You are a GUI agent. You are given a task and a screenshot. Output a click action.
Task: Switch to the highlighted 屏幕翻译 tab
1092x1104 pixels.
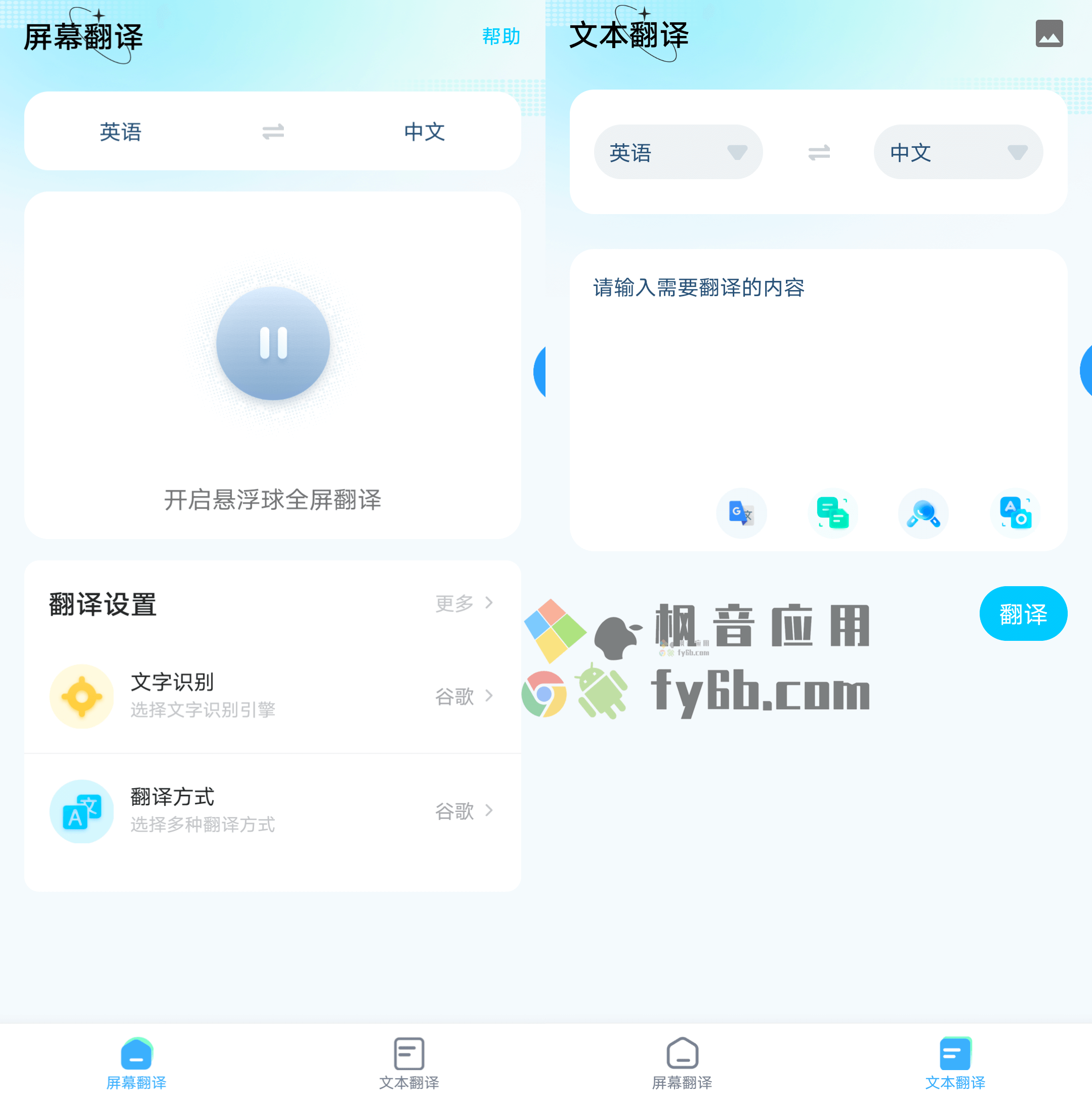click(137, 1063)
